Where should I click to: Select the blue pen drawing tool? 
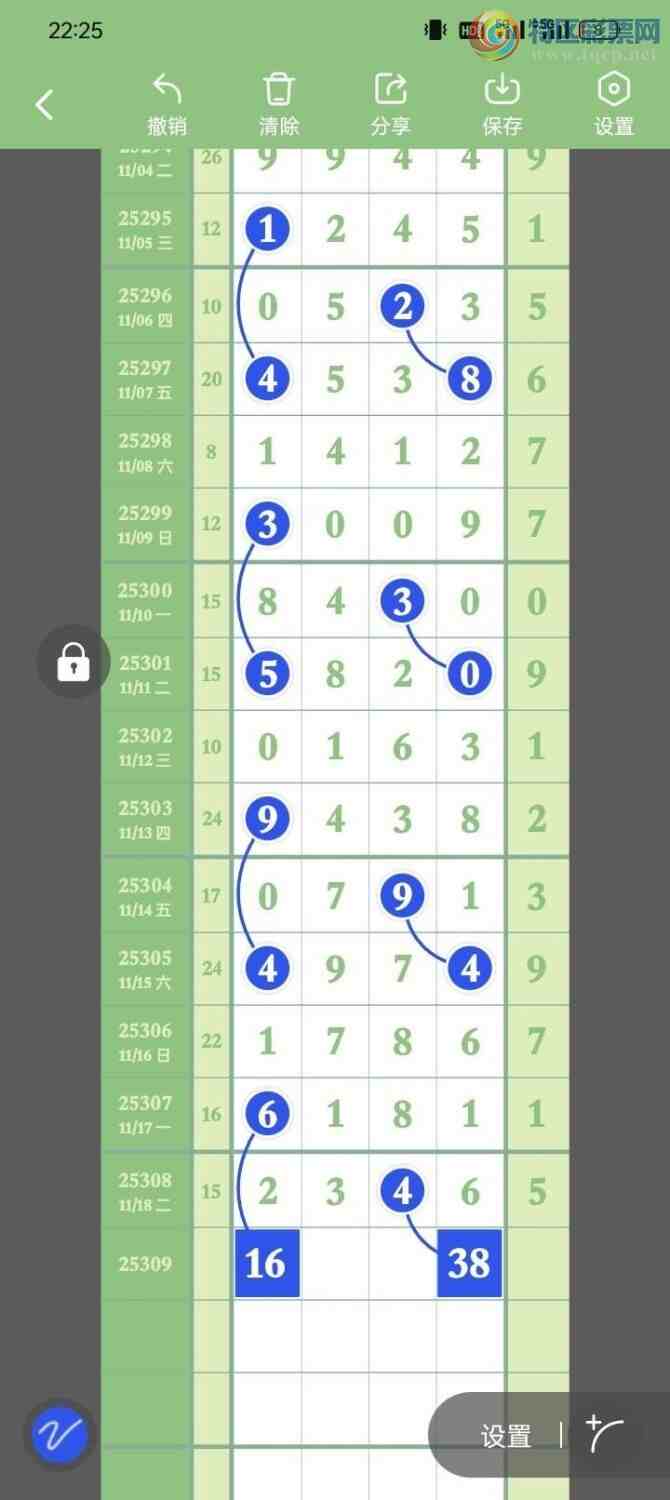tap(59, 1436)
